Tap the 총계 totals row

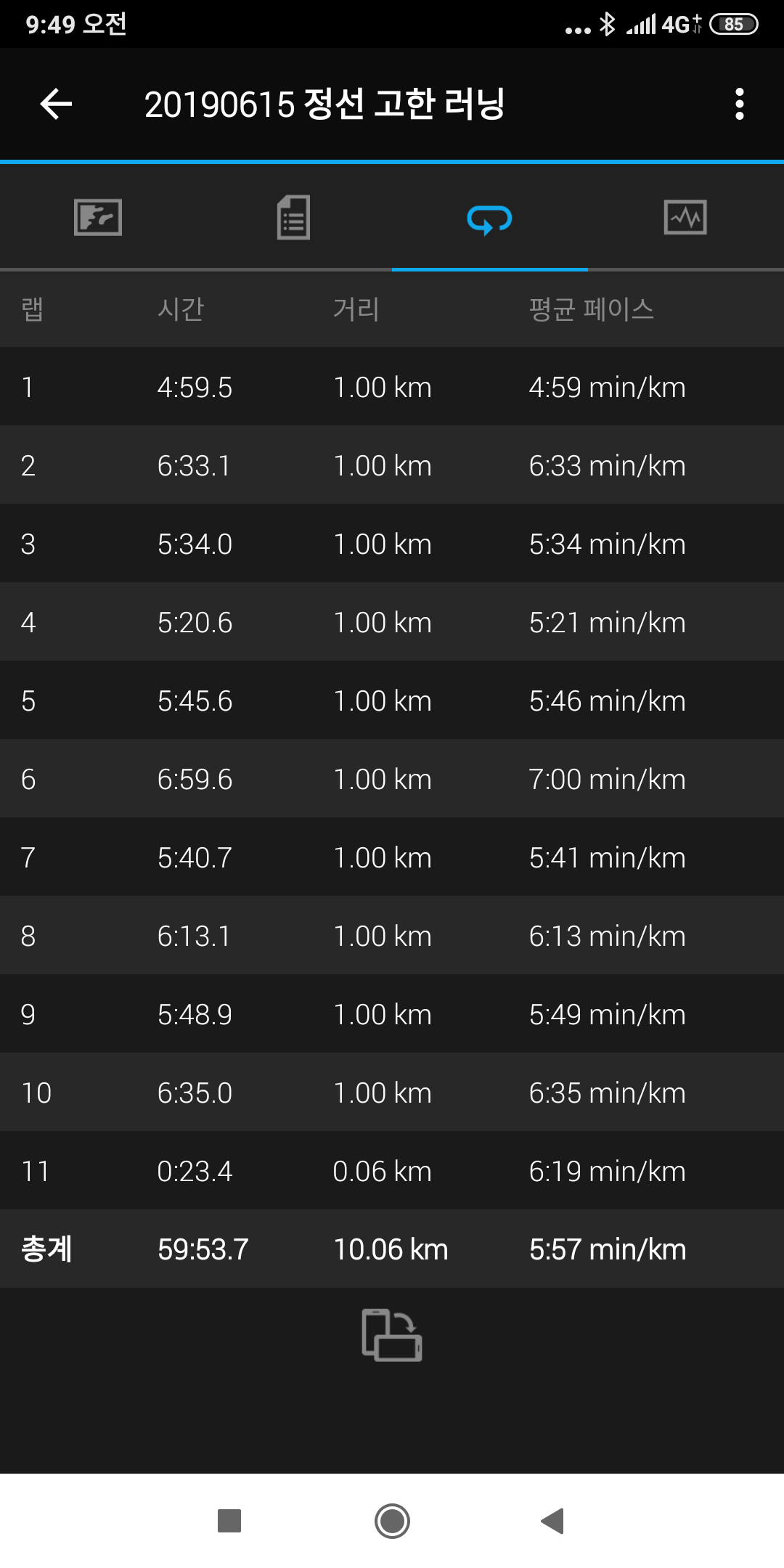pyautogui.click(x=392, y=1249)
